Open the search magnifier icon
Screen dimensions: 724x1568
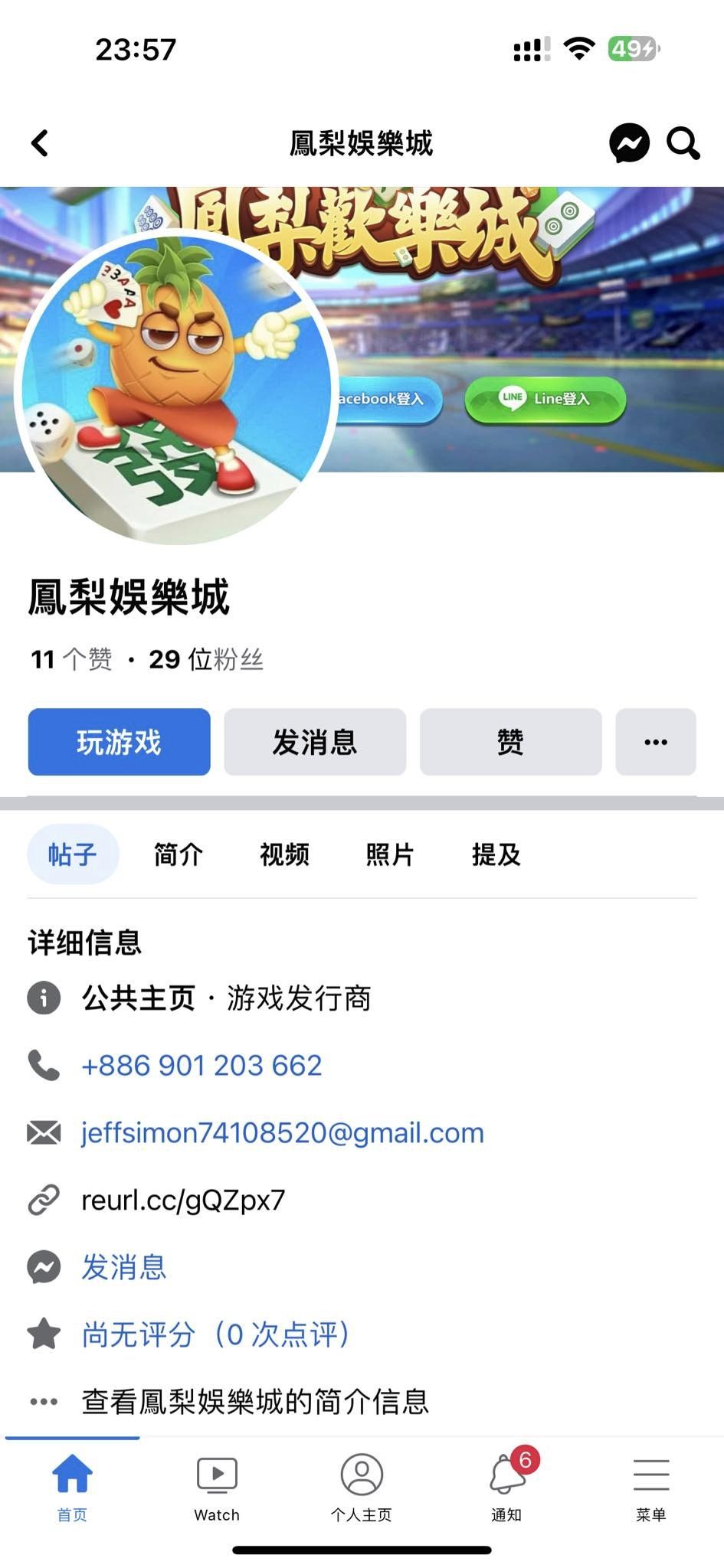pyautogui.click(x=683, y=143)
